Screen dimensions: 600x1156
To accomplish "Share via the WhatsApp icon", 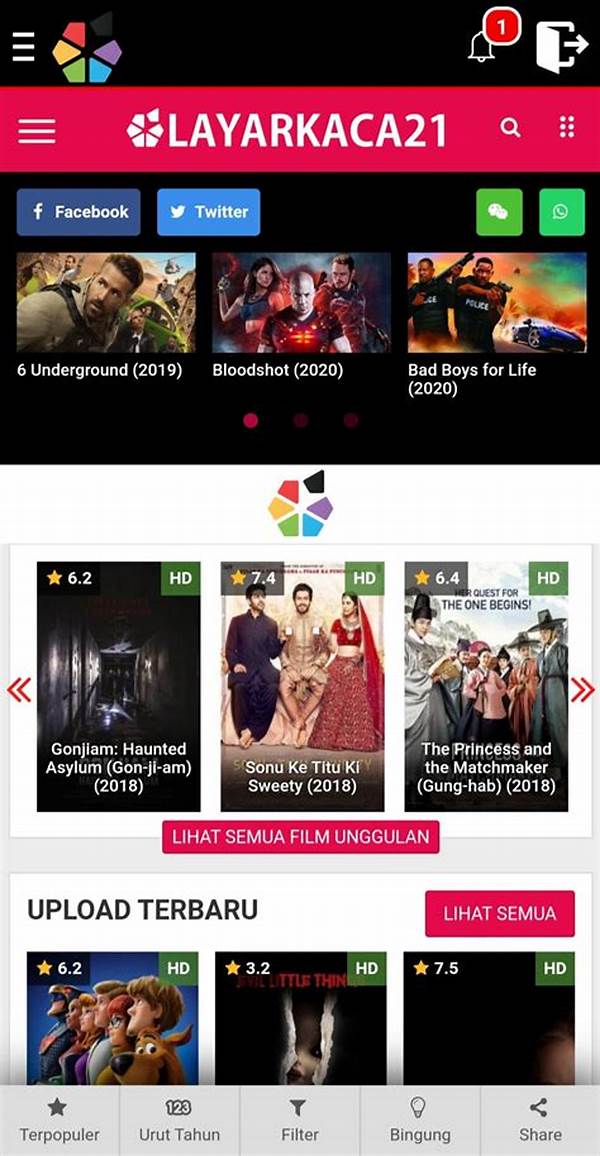I will pos(561,212).
